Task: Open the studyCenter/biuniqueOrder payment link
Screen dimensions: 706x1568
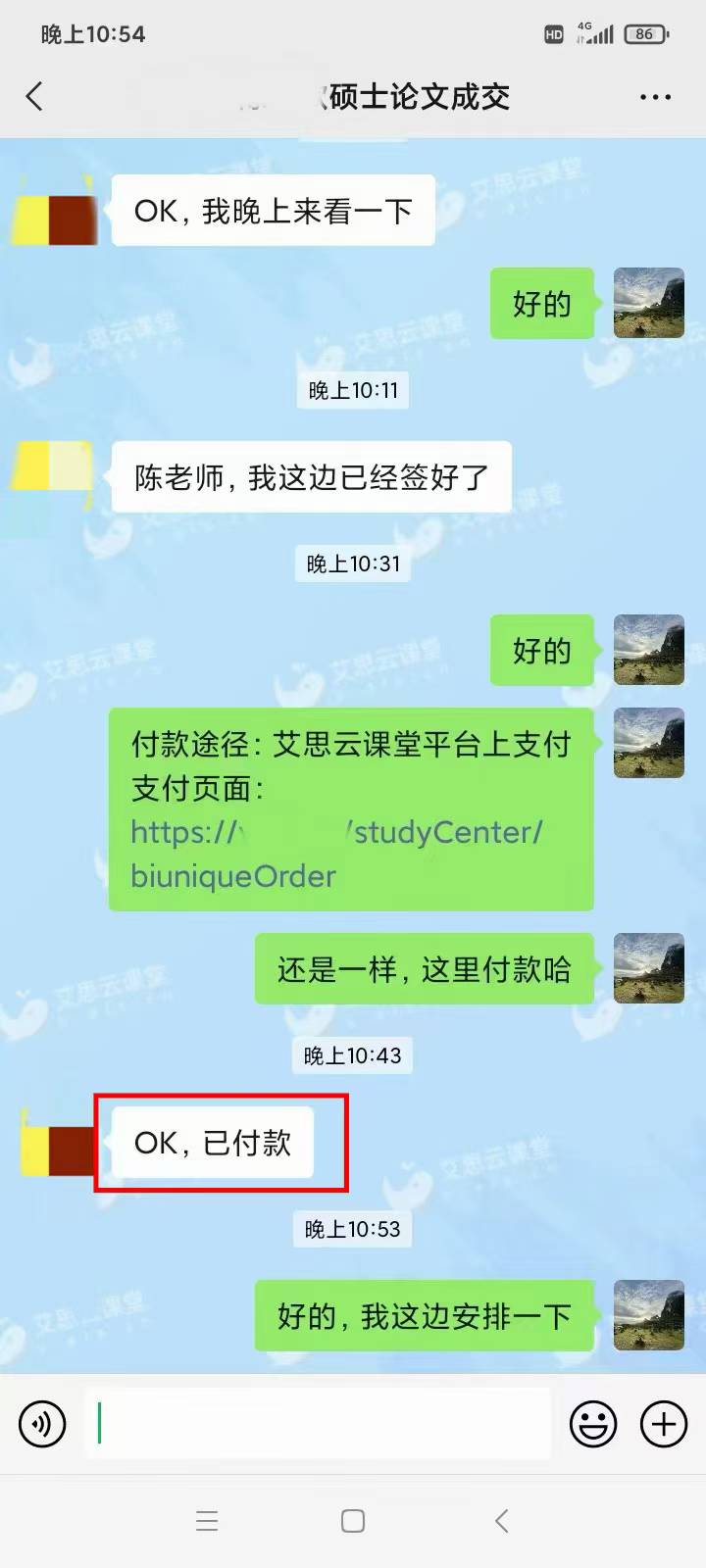Action: [x=336, y=853]
